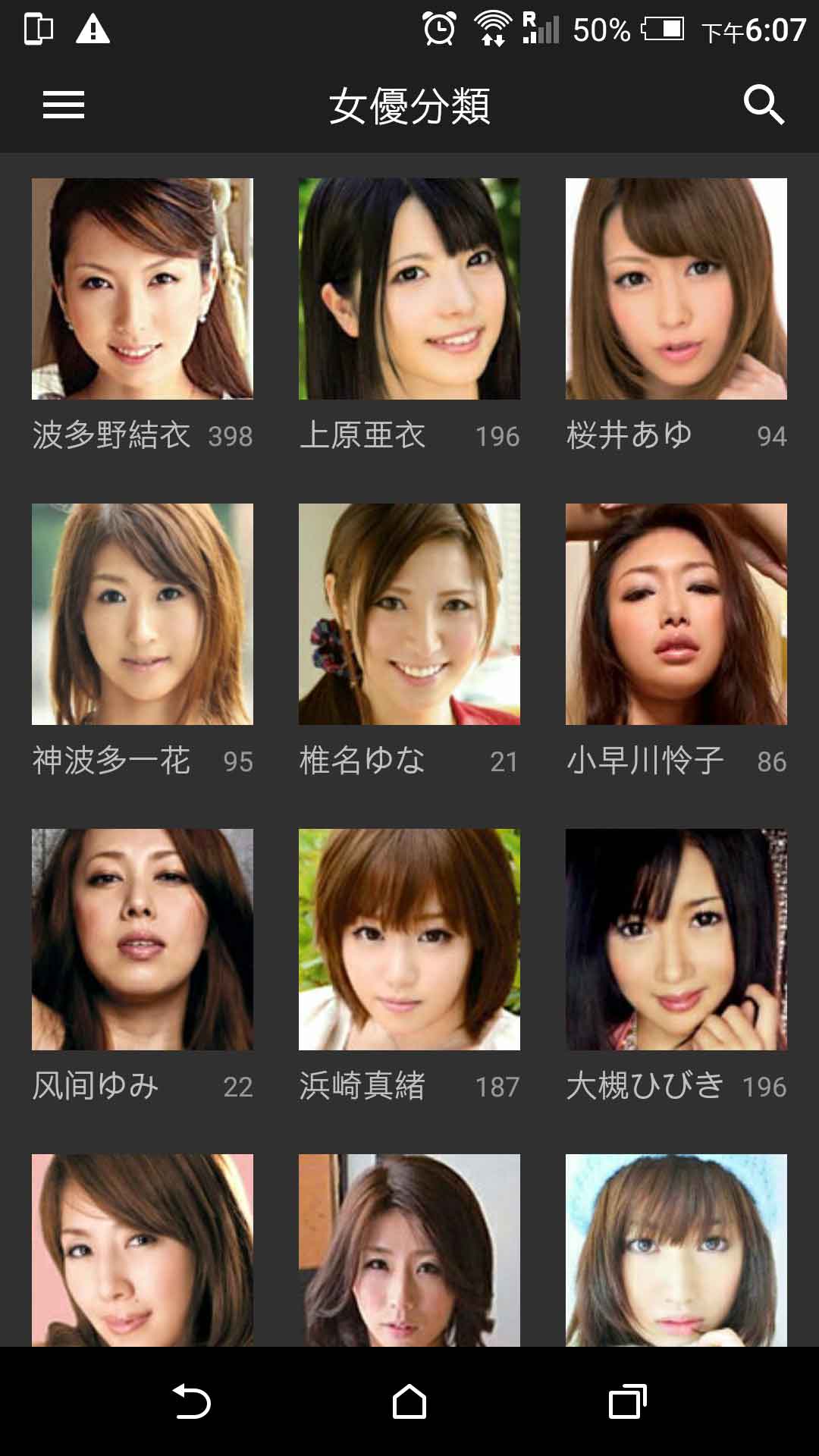Go to the home screen
This screenshot has width=819, height=1456.
[409, 1401]
